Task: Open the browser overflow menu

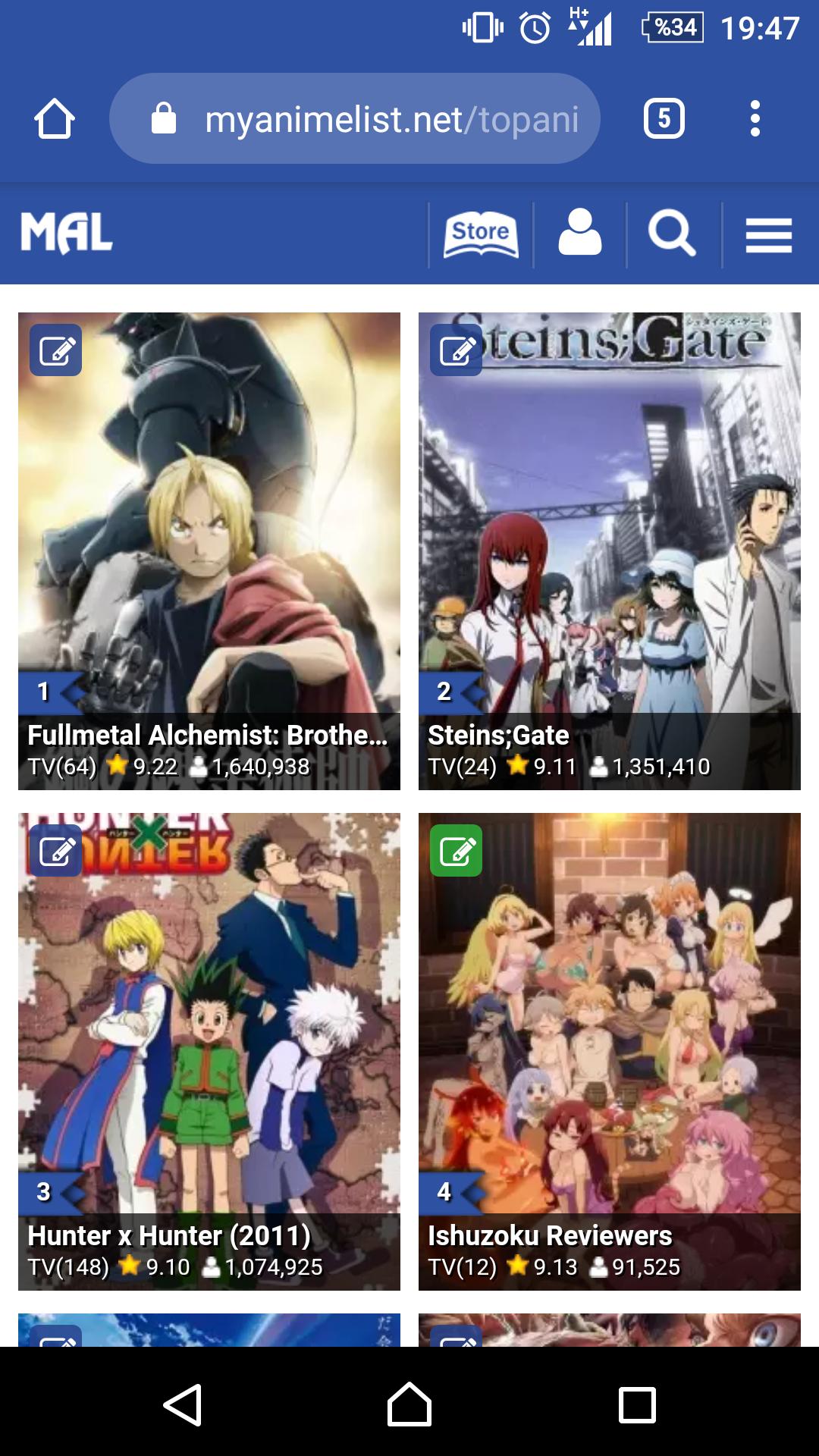Action: [x=755, y=119]
